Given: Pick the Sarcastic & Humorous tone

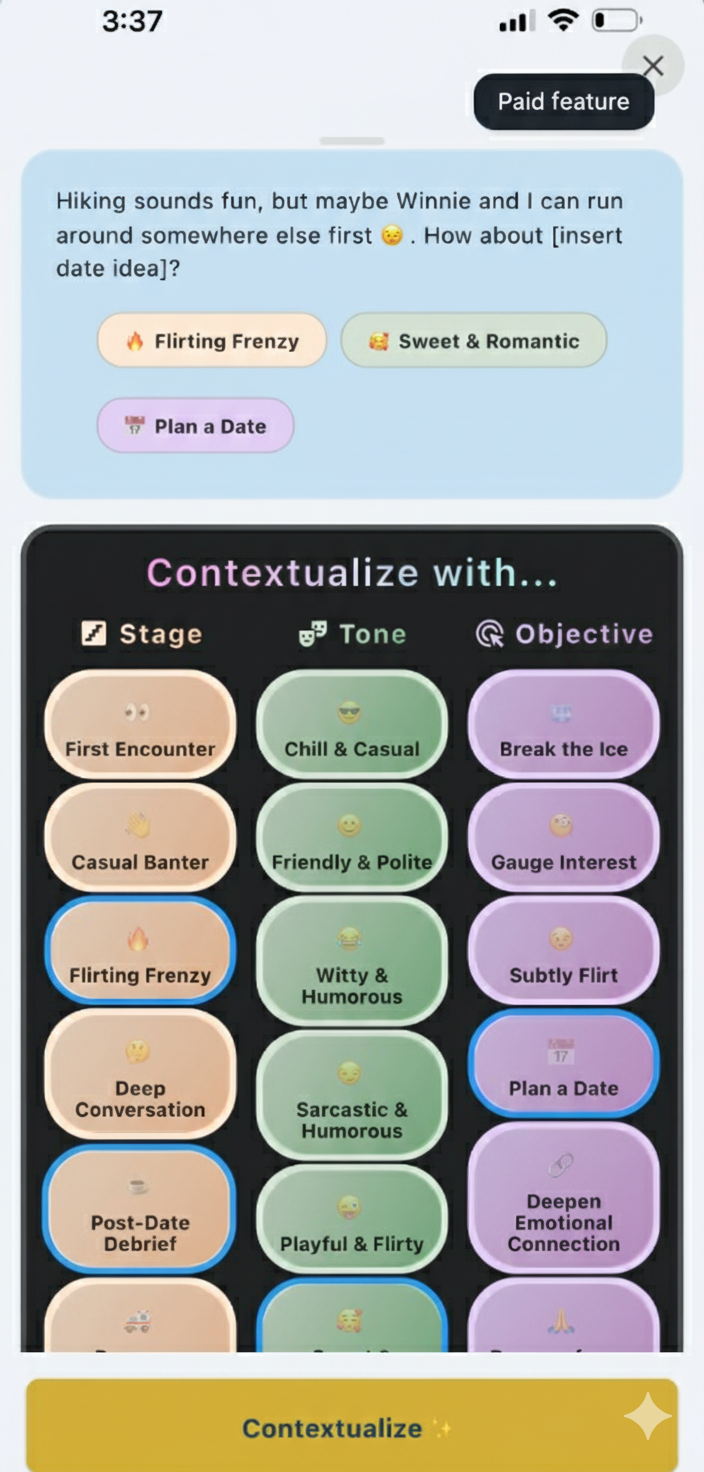Looking at the screenshot, I should 352,1096.
